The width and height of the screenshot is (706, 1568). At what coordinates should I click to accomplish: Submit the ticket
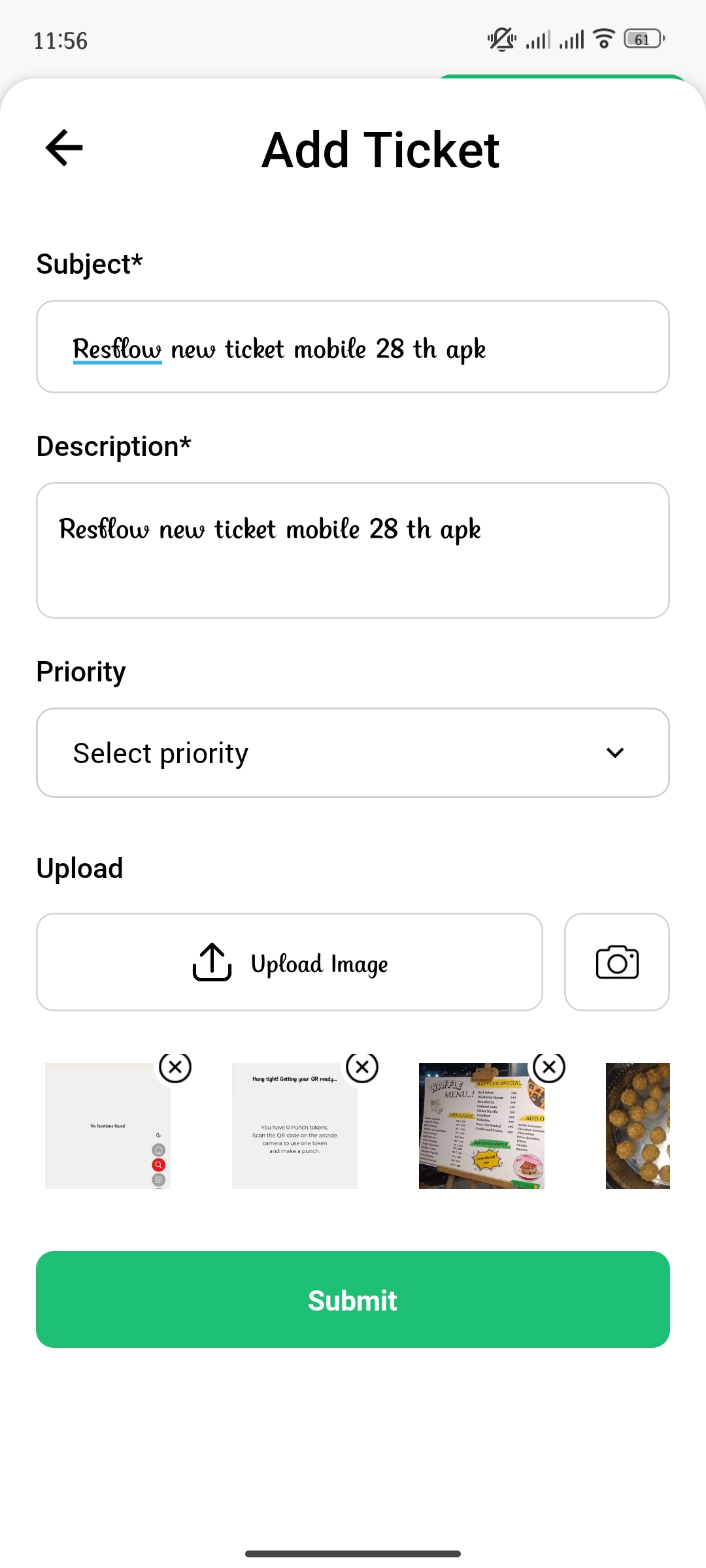353,1299
